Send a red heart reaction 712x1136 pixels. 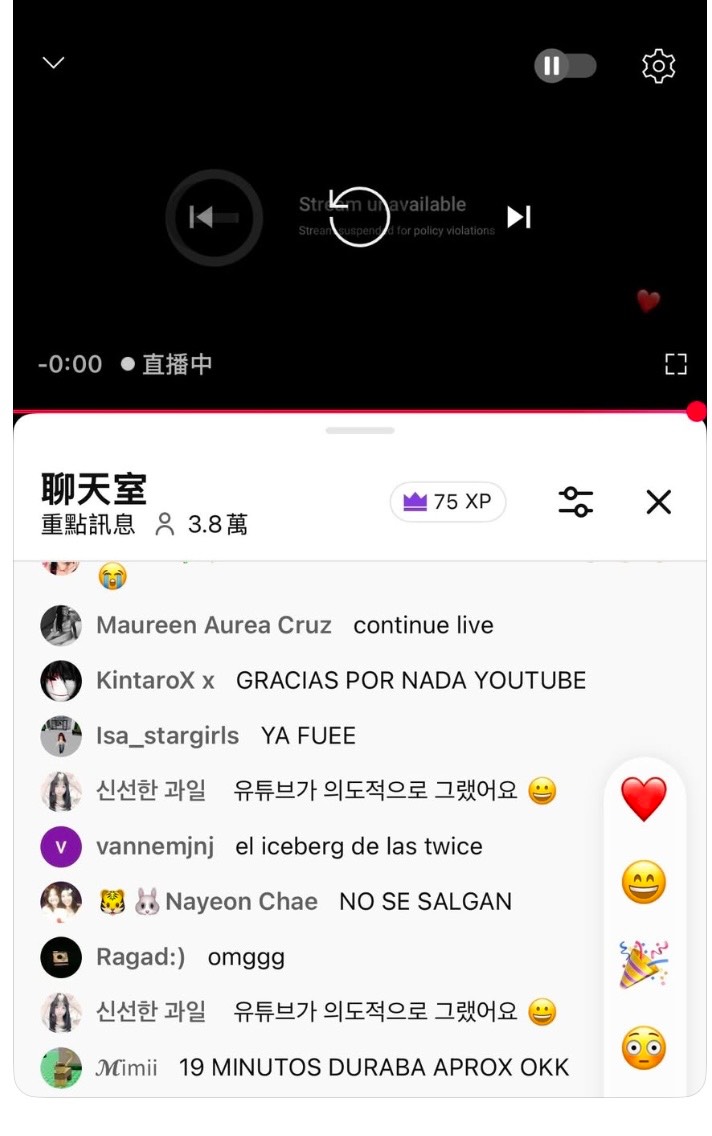tap(644, 800)
